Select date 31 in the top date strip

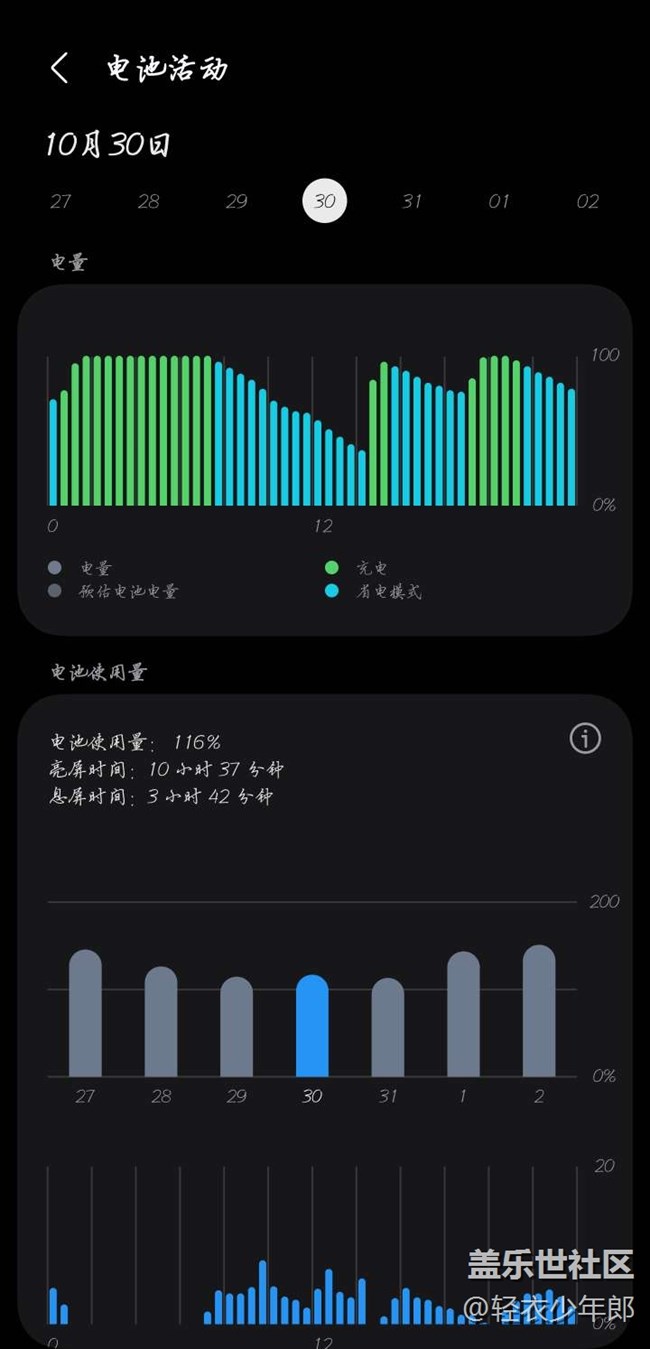coord(412,202)
